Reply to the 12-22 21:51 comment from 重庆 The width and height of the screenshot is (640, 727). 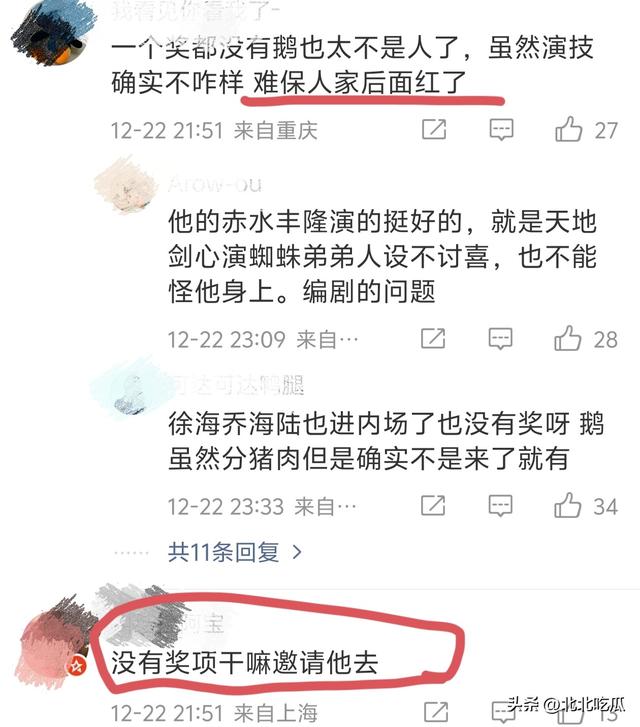[501, 130]
